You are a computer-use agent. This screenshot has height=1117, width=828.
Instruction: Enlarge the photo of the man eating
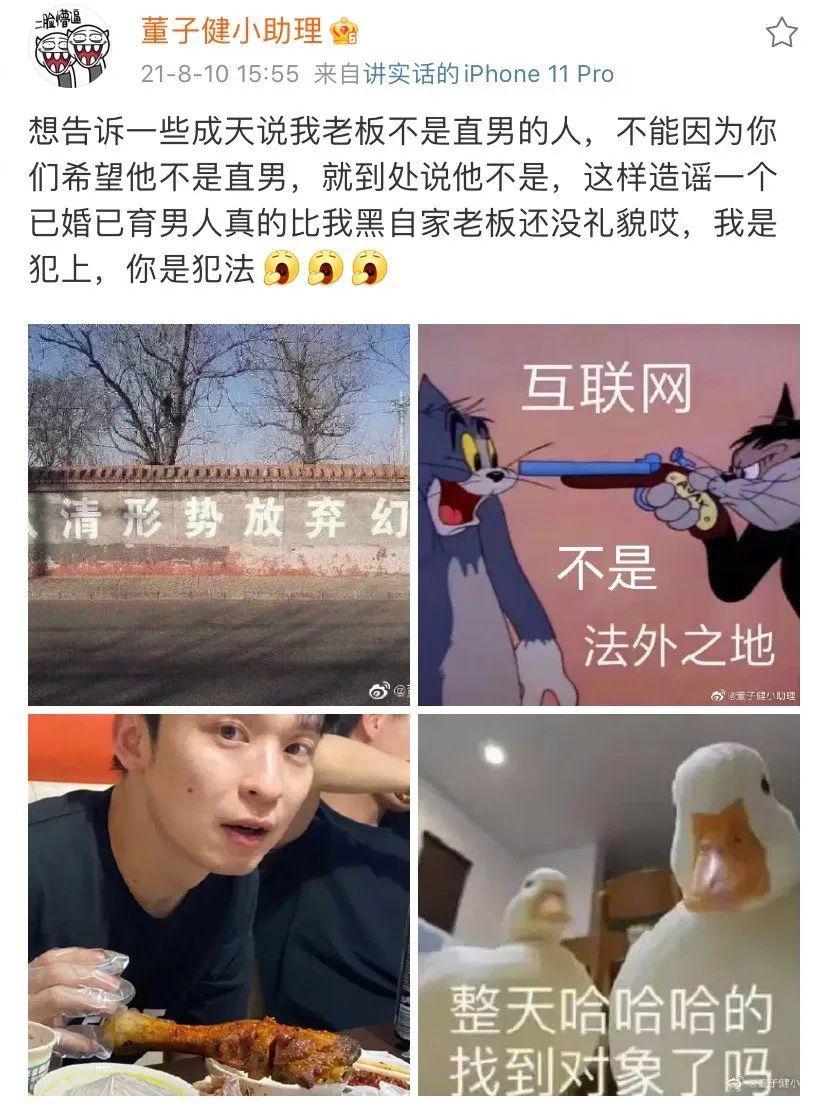click(218, 904)
